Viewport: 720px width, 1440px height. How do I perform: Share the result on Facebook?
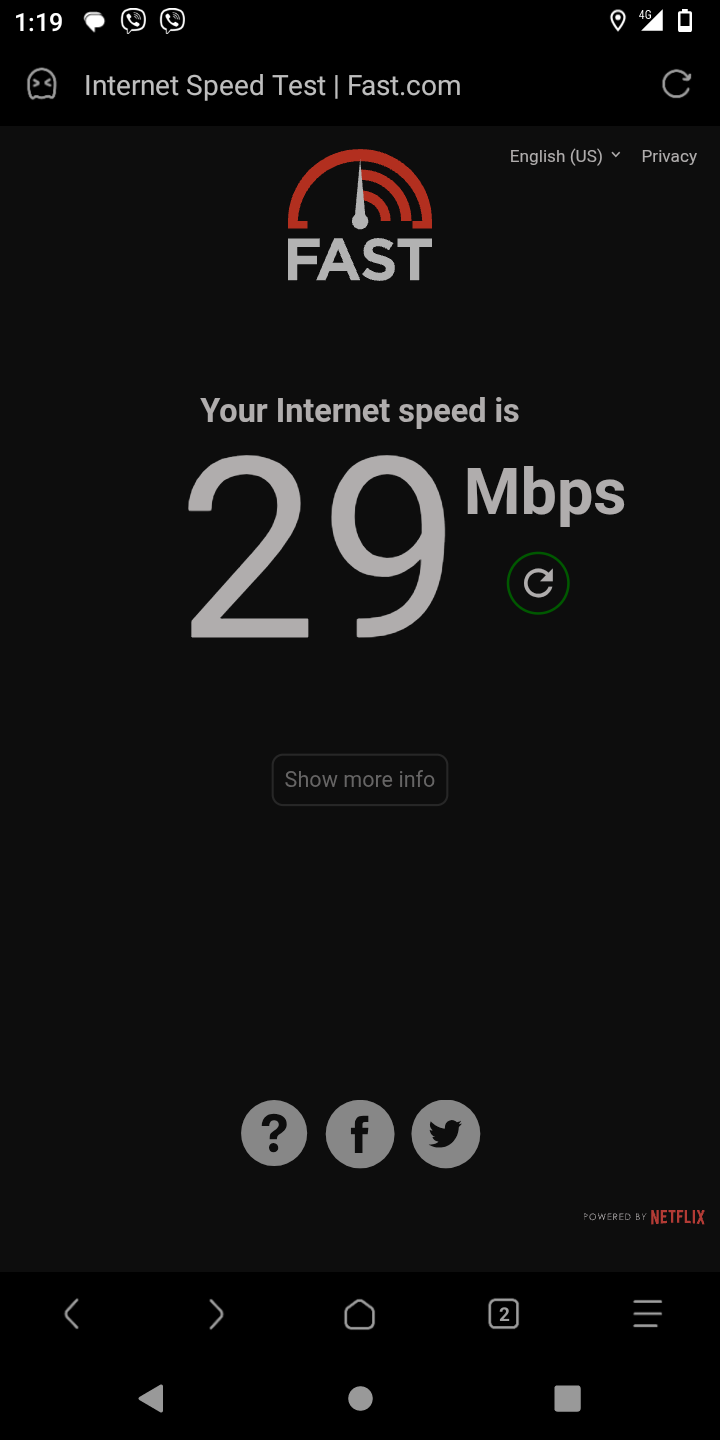(x=360, y=1134)
